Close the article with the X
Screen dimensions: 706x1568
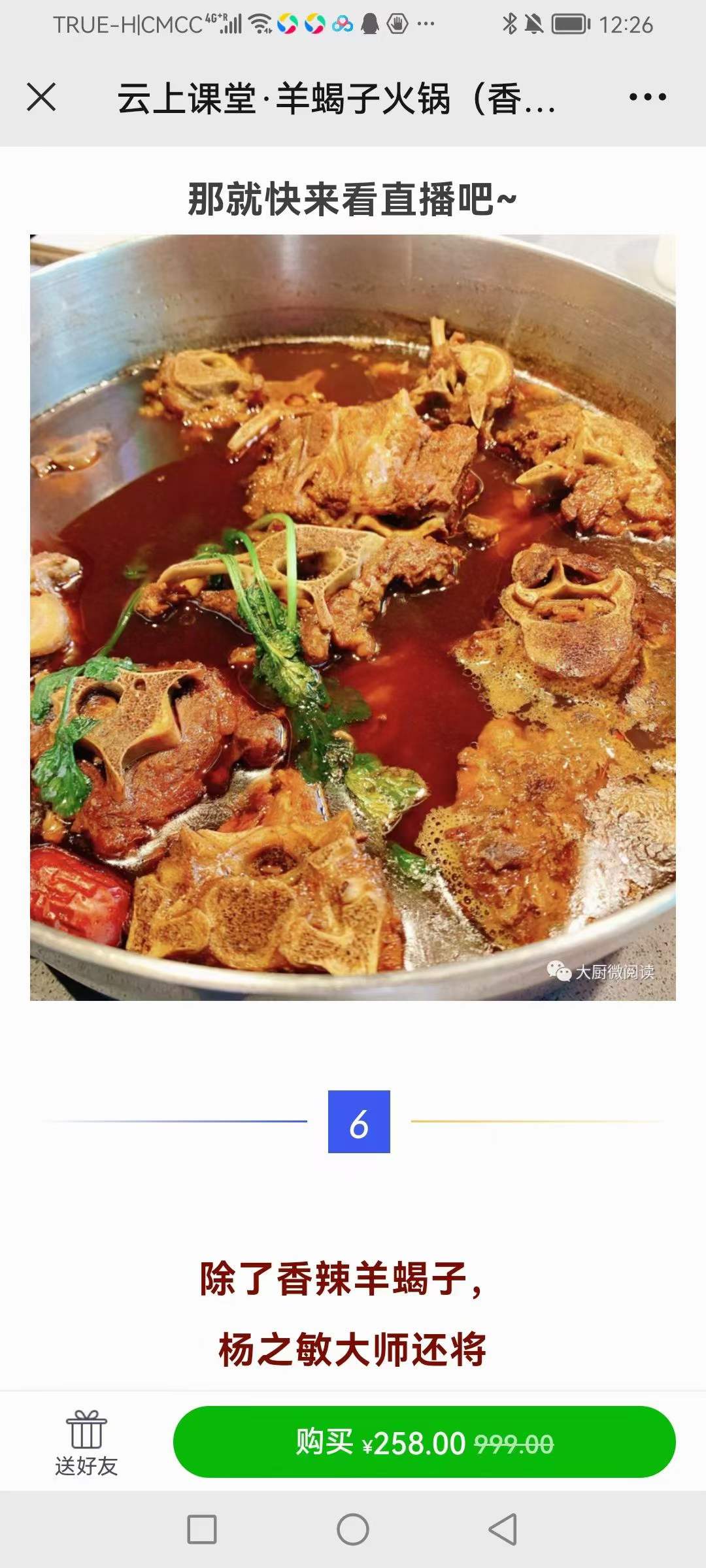tap(42, 98)
